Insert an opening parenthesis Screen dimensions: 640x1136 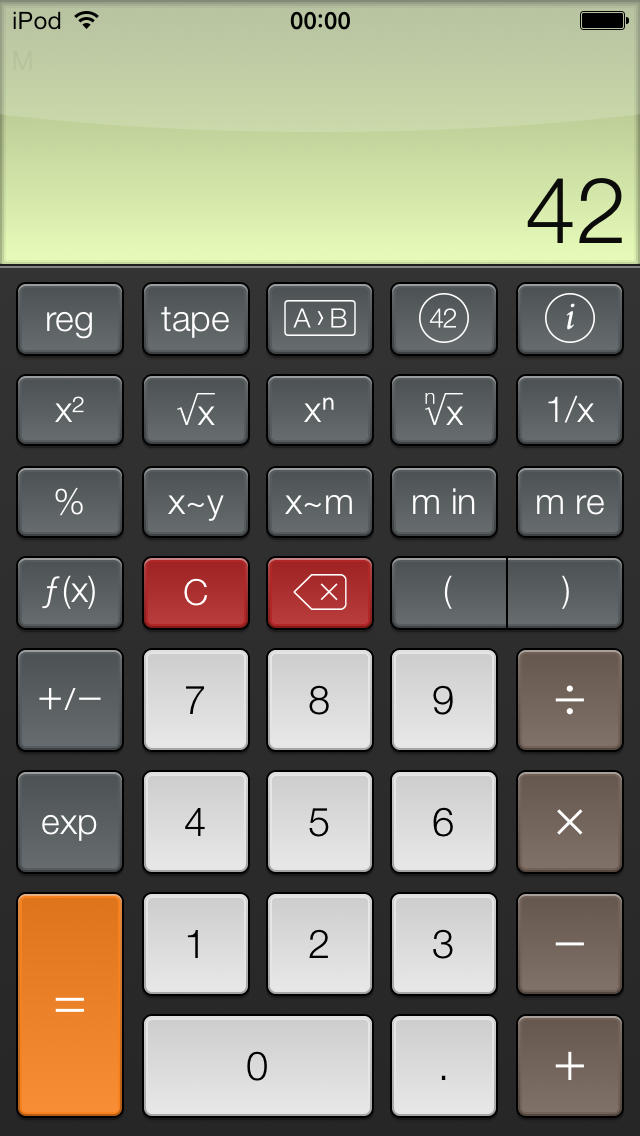click(449, 593)
